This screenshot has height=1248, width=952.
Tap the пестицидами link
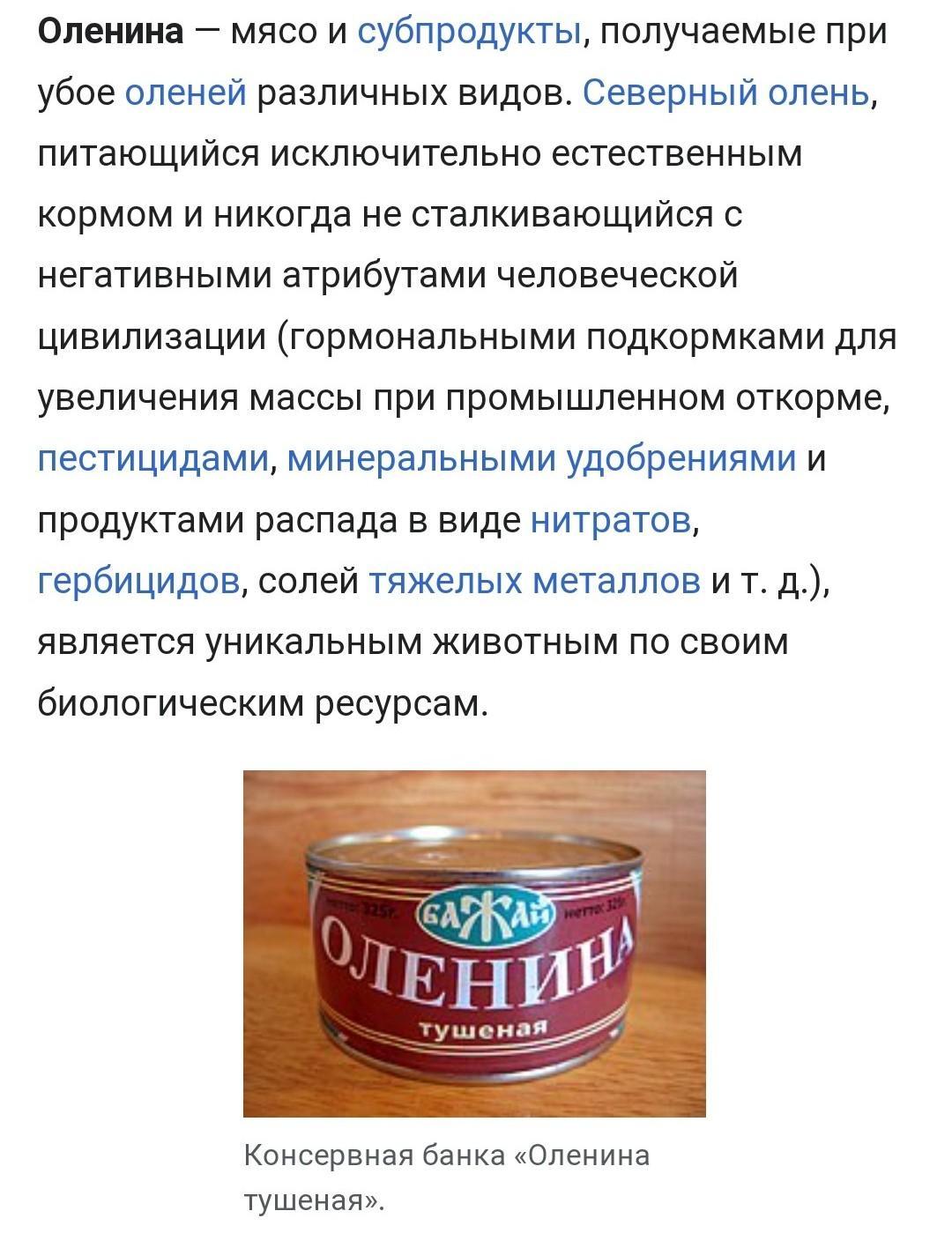[152, 459]
